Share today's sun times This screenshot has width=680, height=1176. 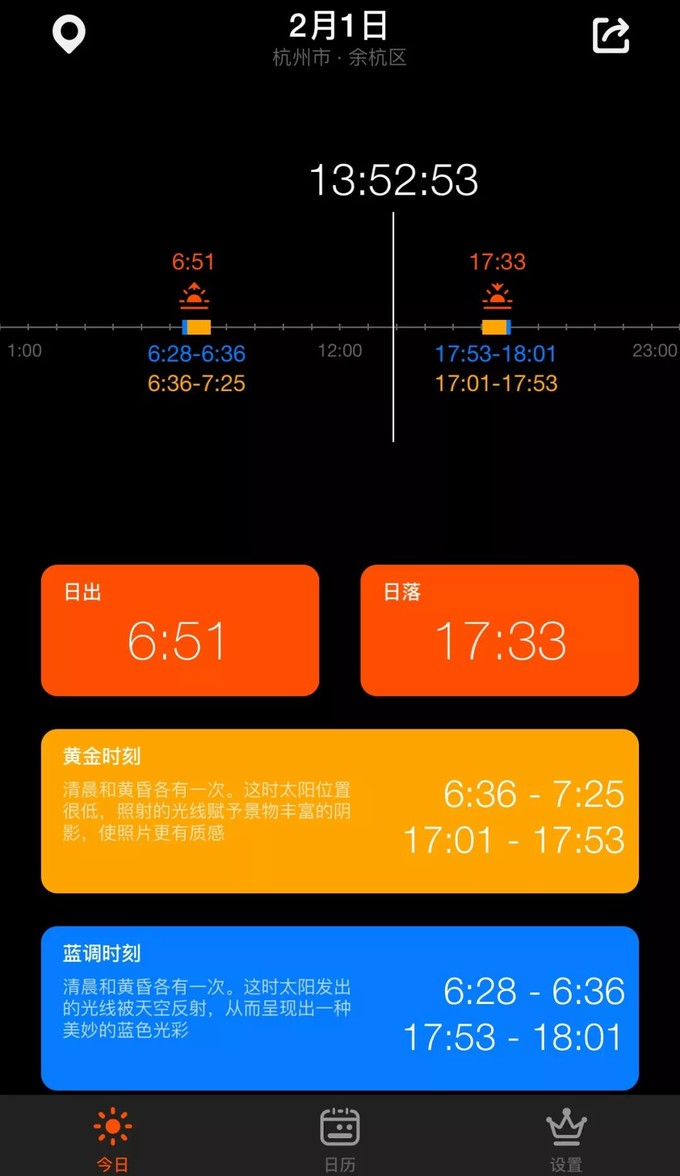pos(611,35)
